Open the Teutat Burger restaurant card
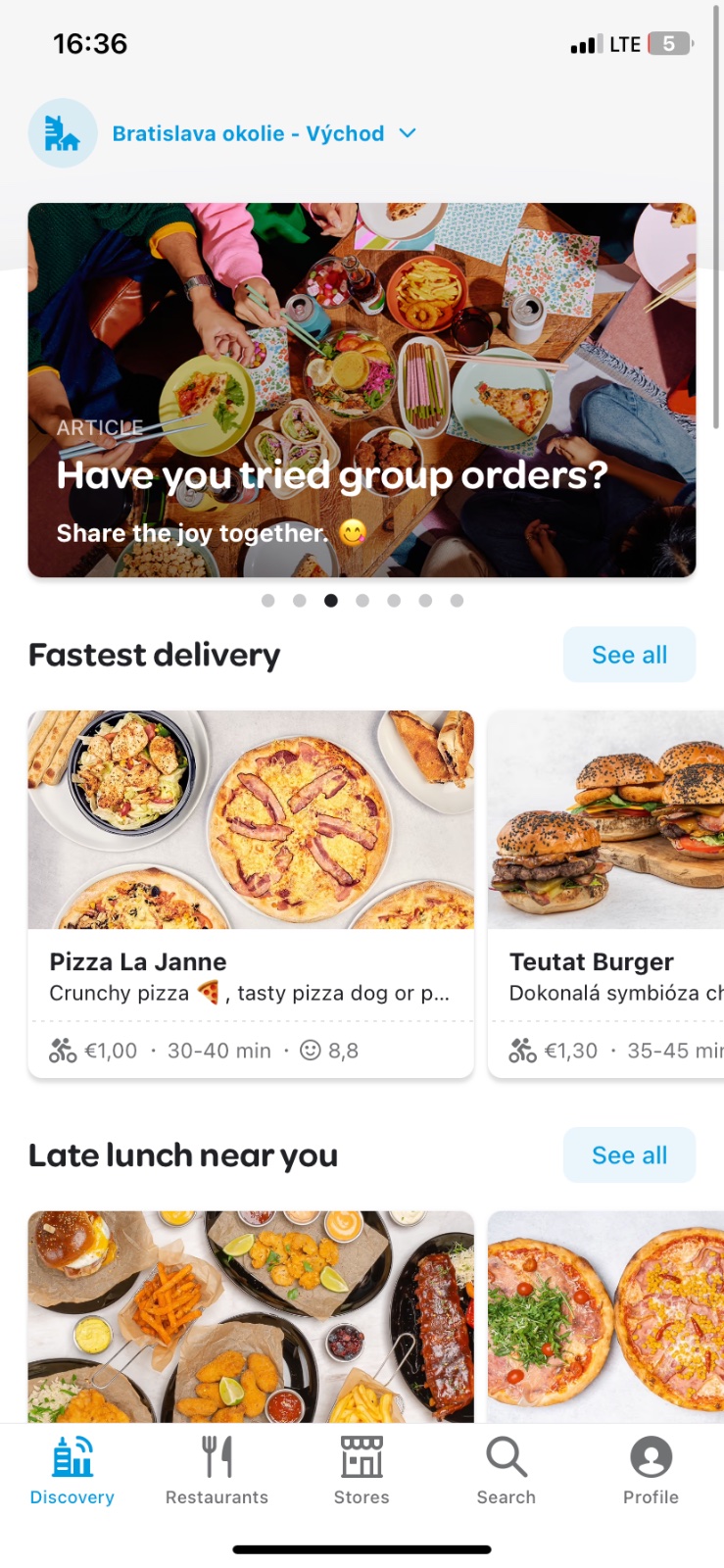The width and height of the screenshot is (724, 1568). pyautogui.click(x=605, y=894)
